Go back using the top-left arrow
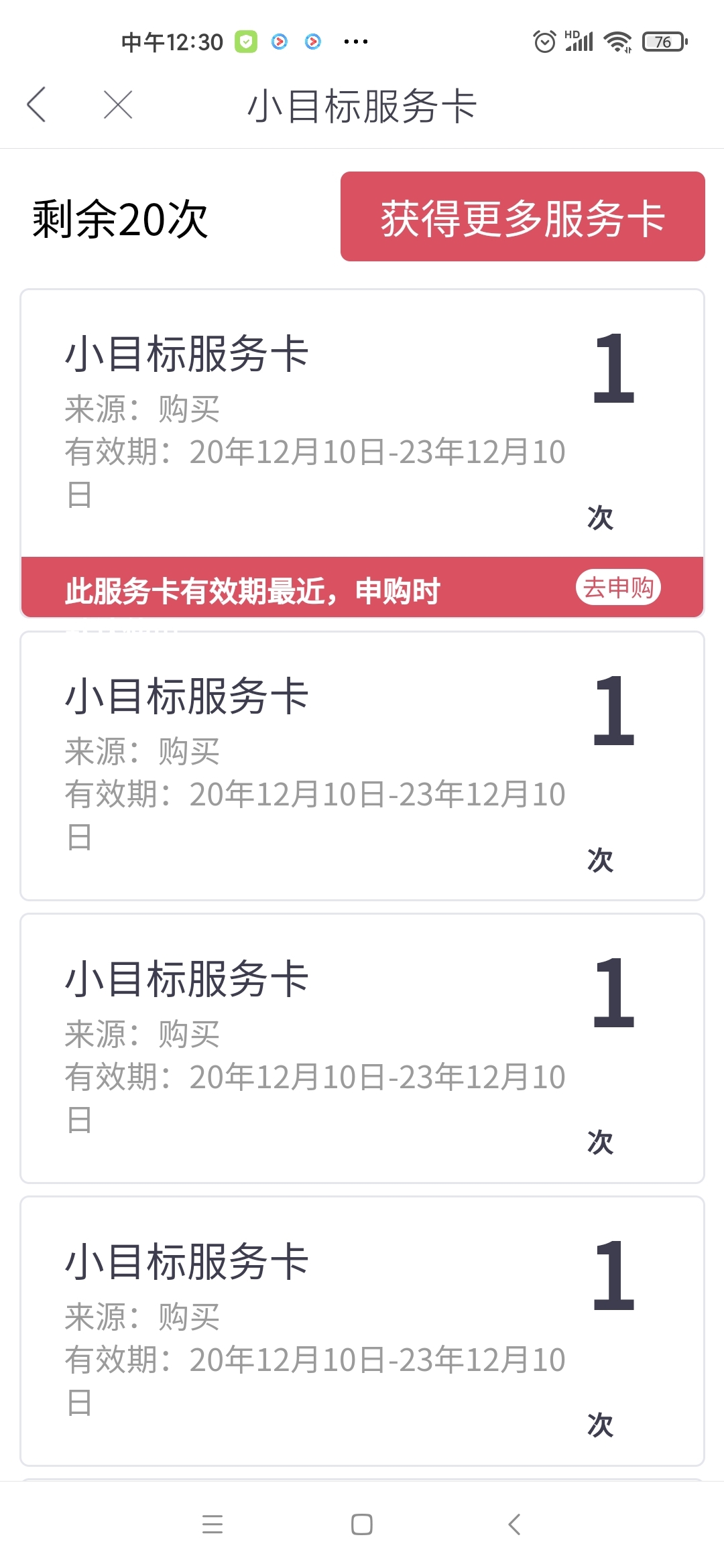Screen dimensions: 724x1568 point(37,105)
